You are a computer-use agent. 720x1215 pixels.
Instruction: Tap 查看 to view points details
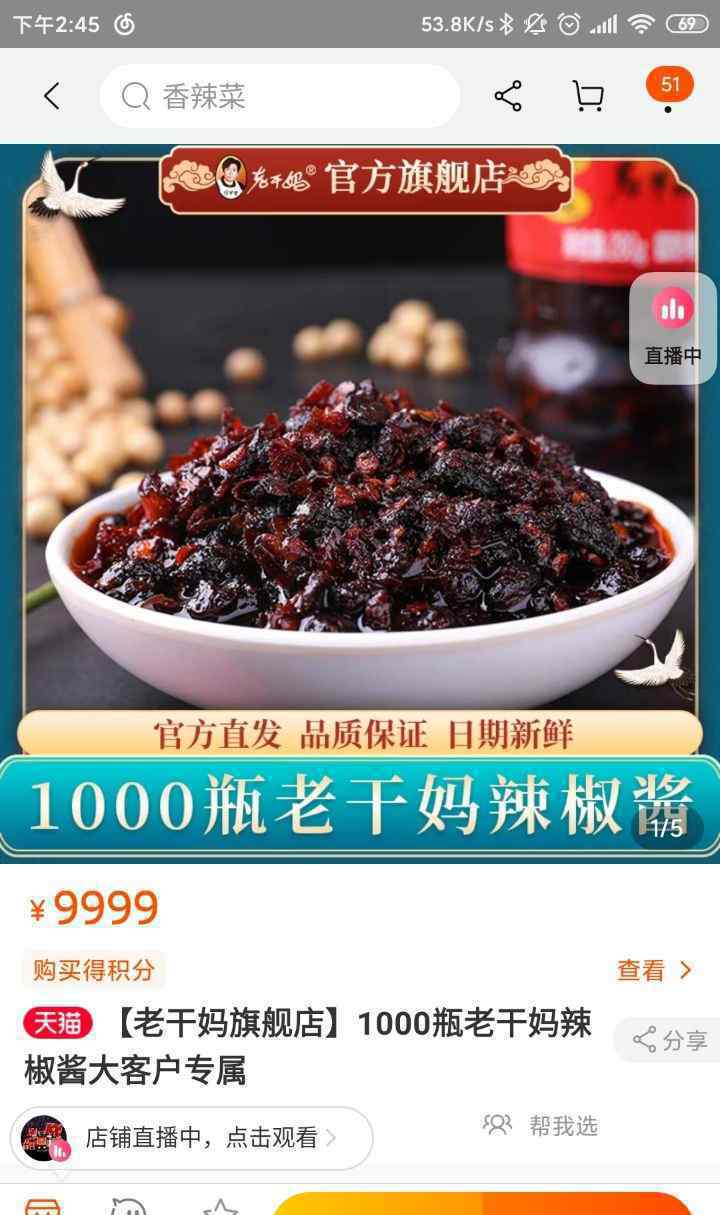click(654, 970)
